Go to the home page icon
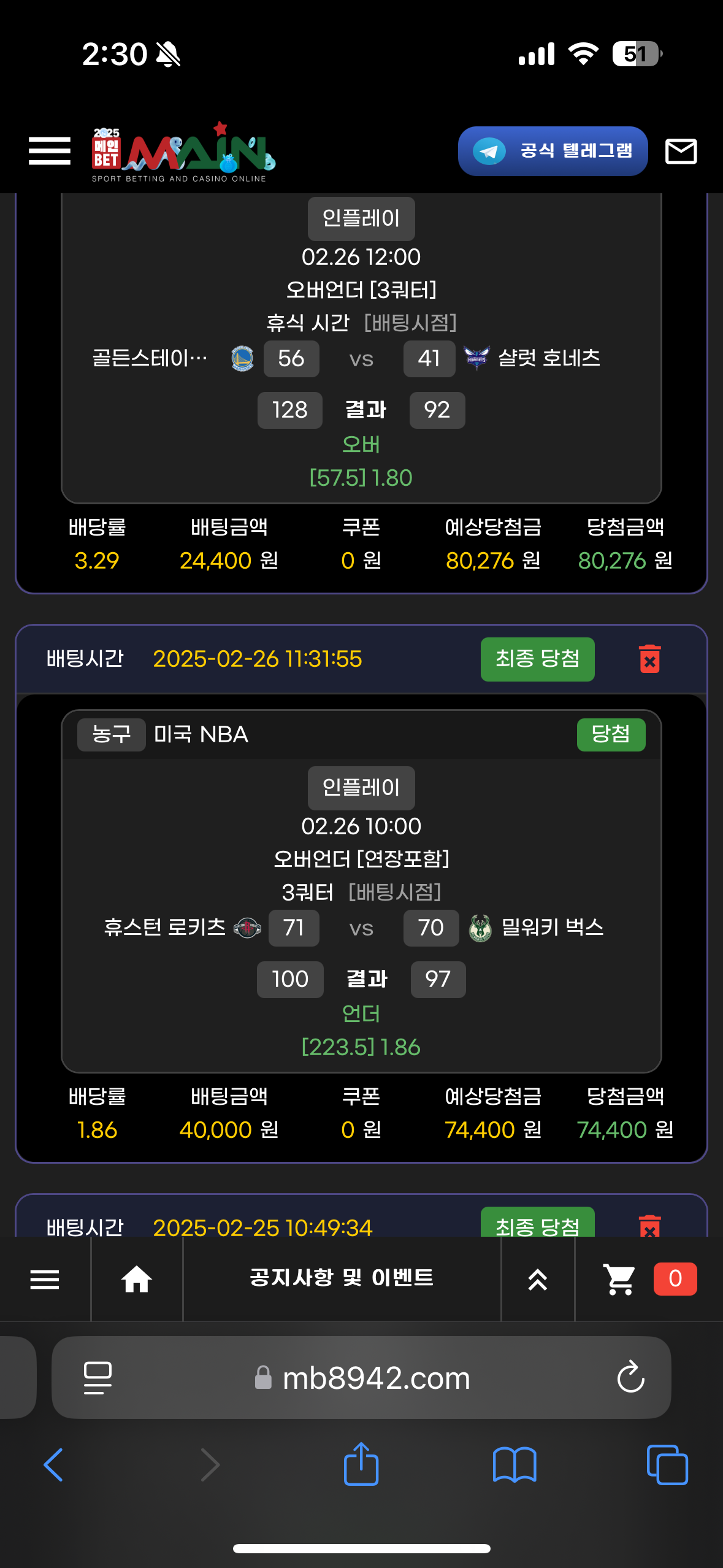Screen dimensions: 723x1568 137,1279
